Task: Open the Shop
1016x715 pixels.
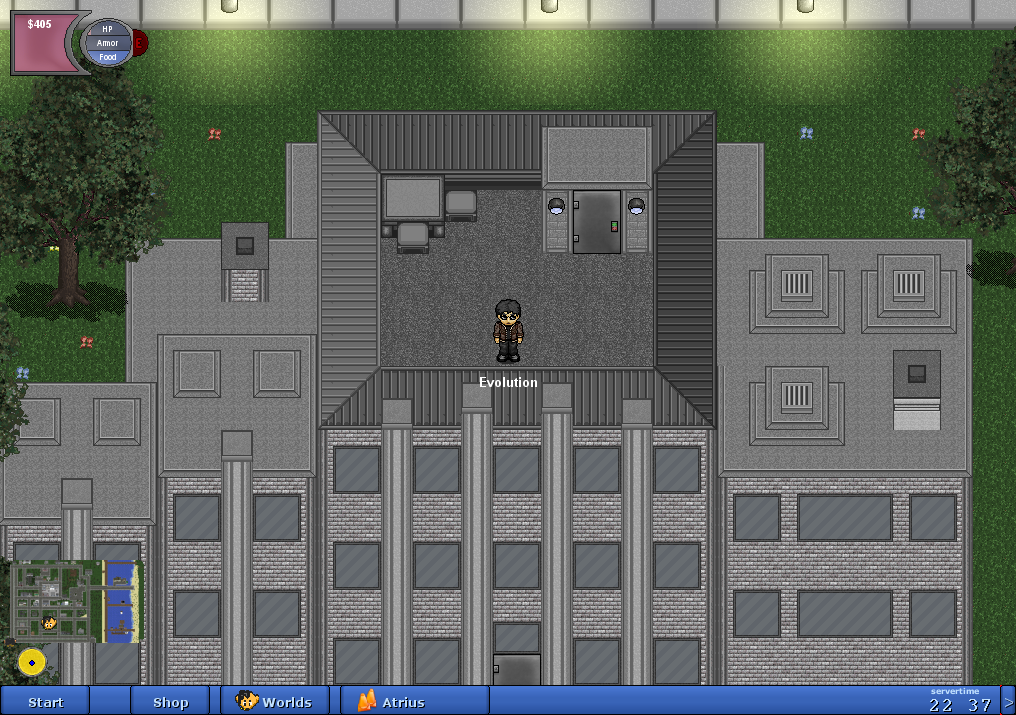Action: tap(170, 701)
